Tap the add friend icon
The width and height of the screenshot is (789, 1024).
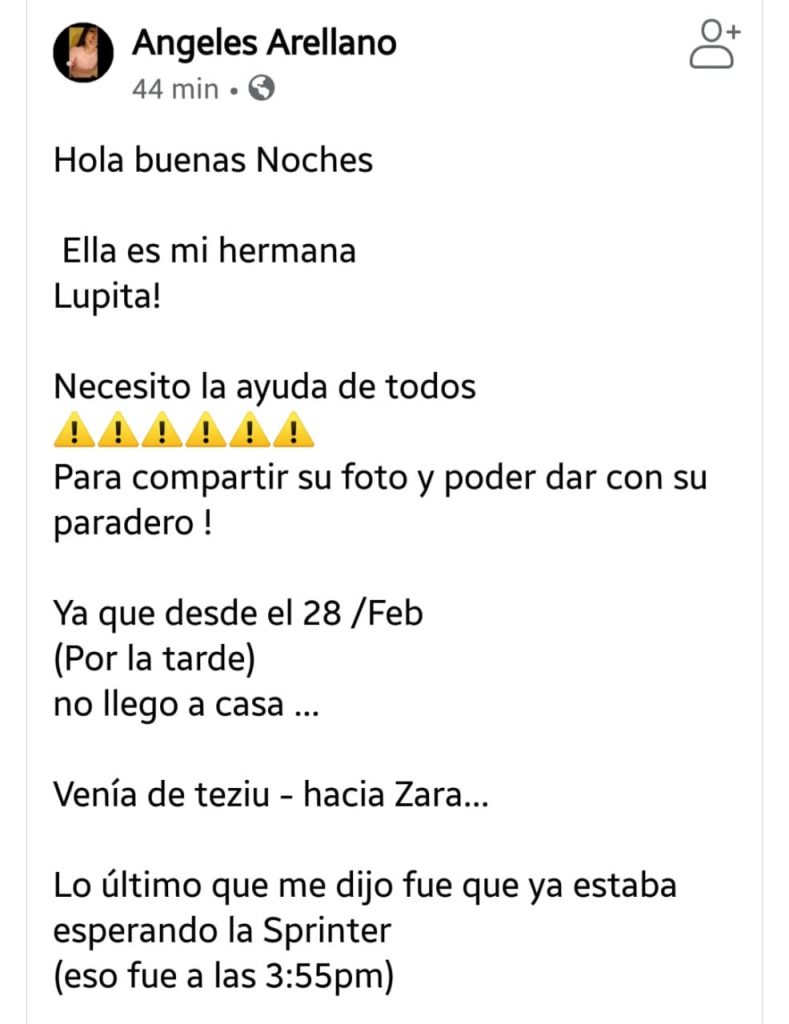[x=714, y=44]
